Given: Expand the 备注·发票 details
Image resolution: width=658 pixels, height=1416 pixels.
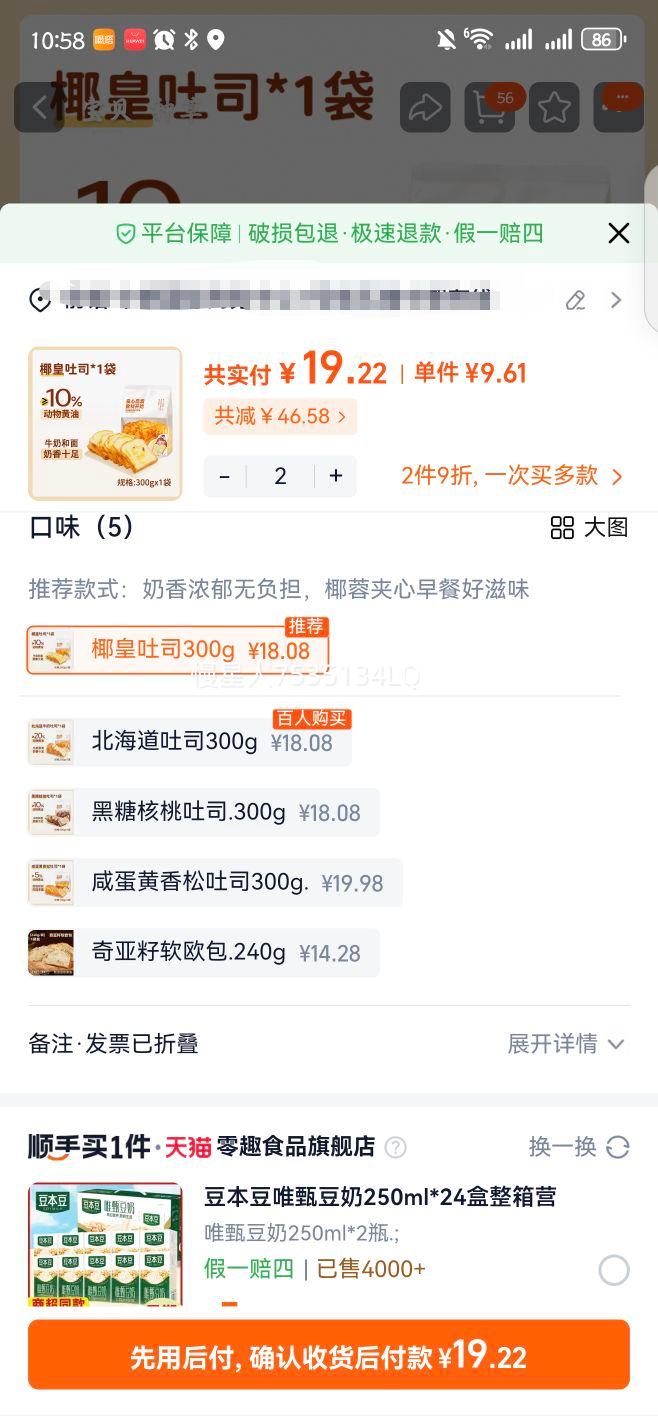Looking at the screenshot, I should [565, 1044].
